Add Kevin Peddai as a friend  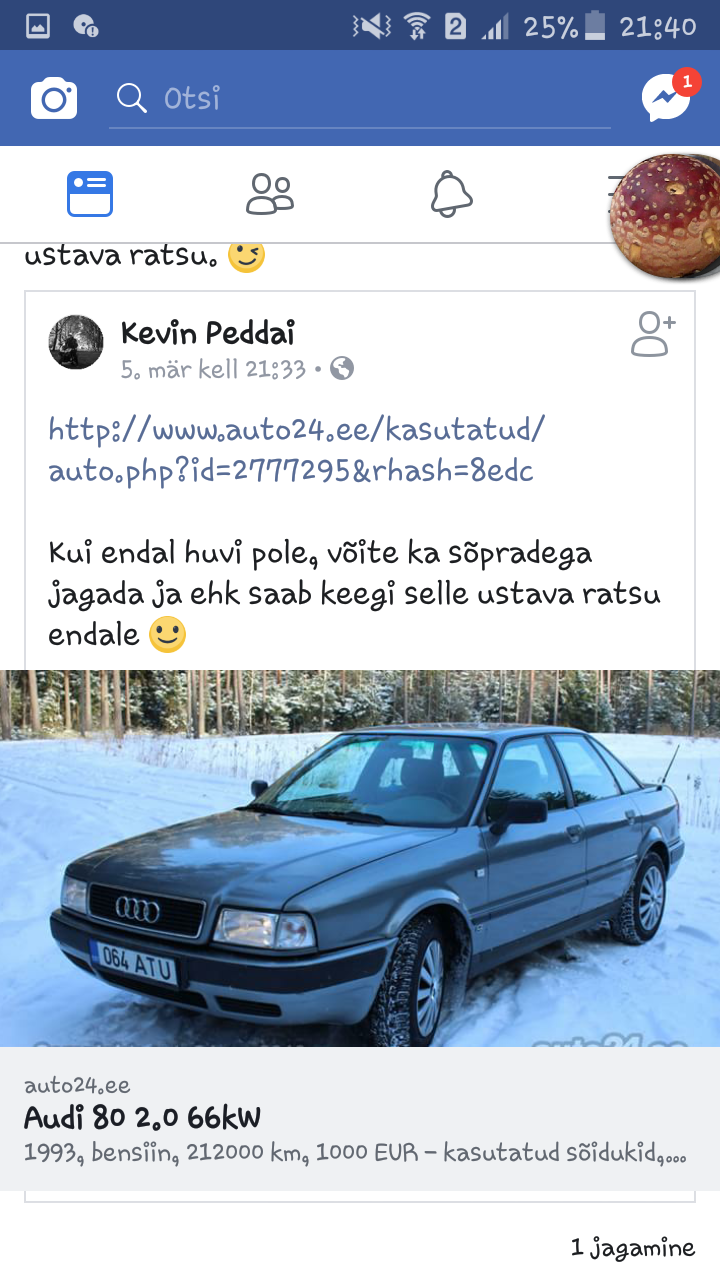(653, 334)
